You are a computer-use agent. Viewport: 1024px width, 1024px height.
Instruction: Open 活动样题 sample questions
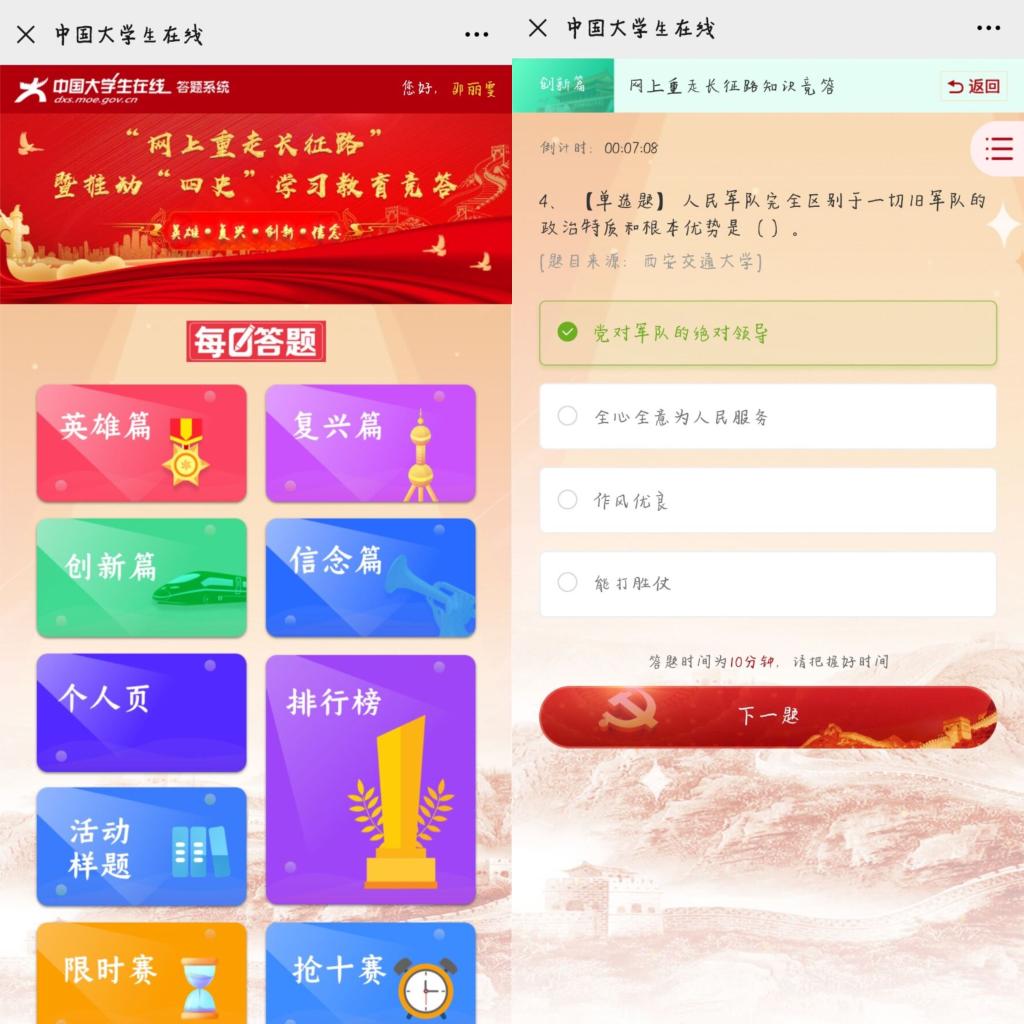pyautogui.click(x=141, y=846)
